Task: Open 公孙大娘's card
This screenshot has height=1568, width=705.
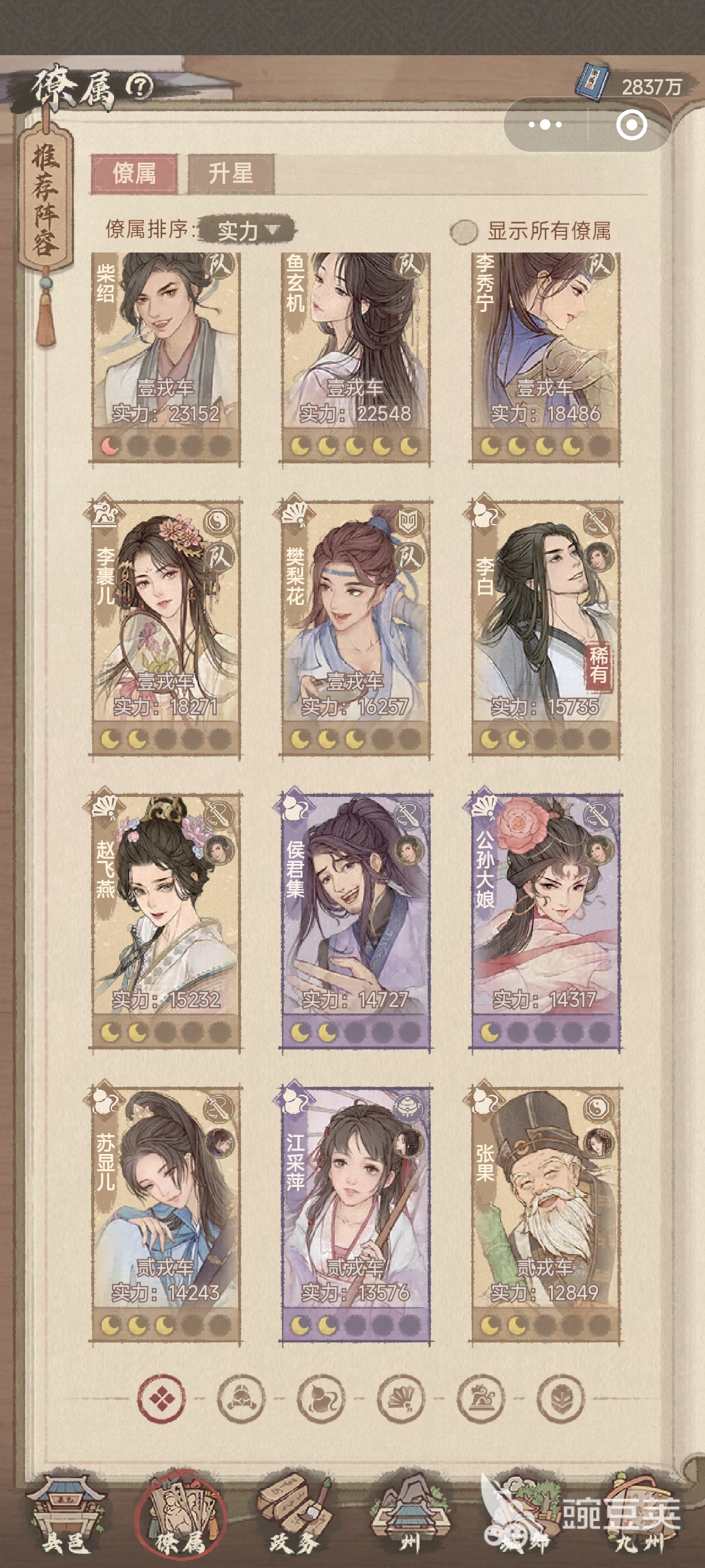Action: tap(545, 919)
